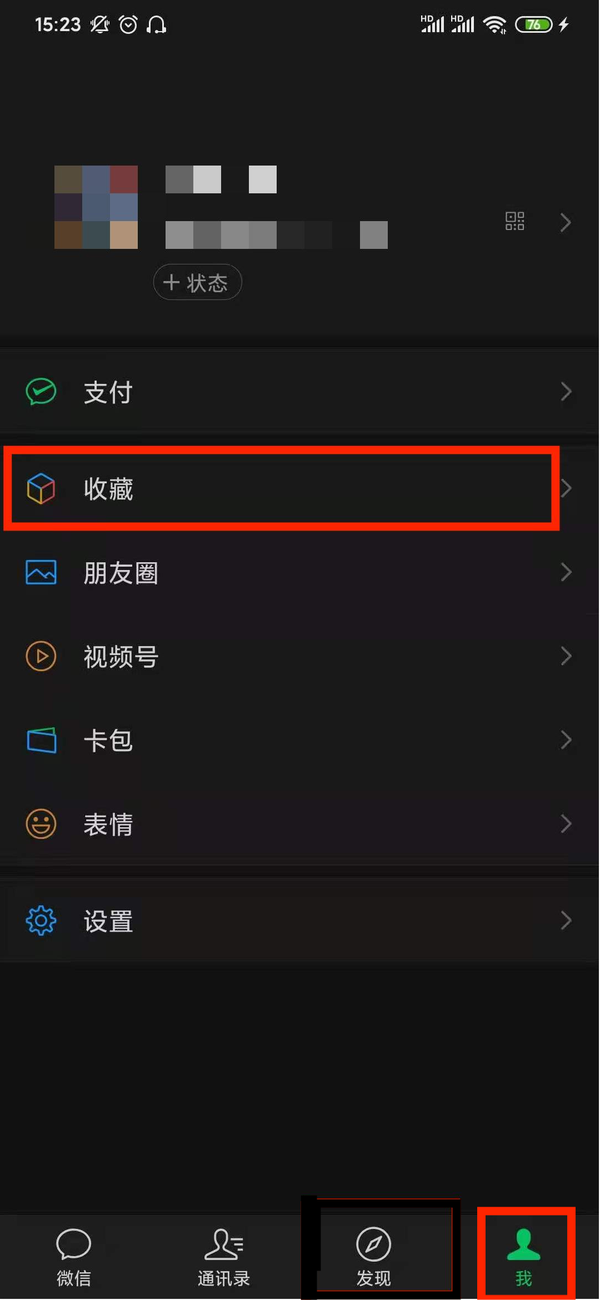Open profile details via avatar
The height and width of the screenshot is (1300, 600).
pyautogui.click(x=96, y=207)
